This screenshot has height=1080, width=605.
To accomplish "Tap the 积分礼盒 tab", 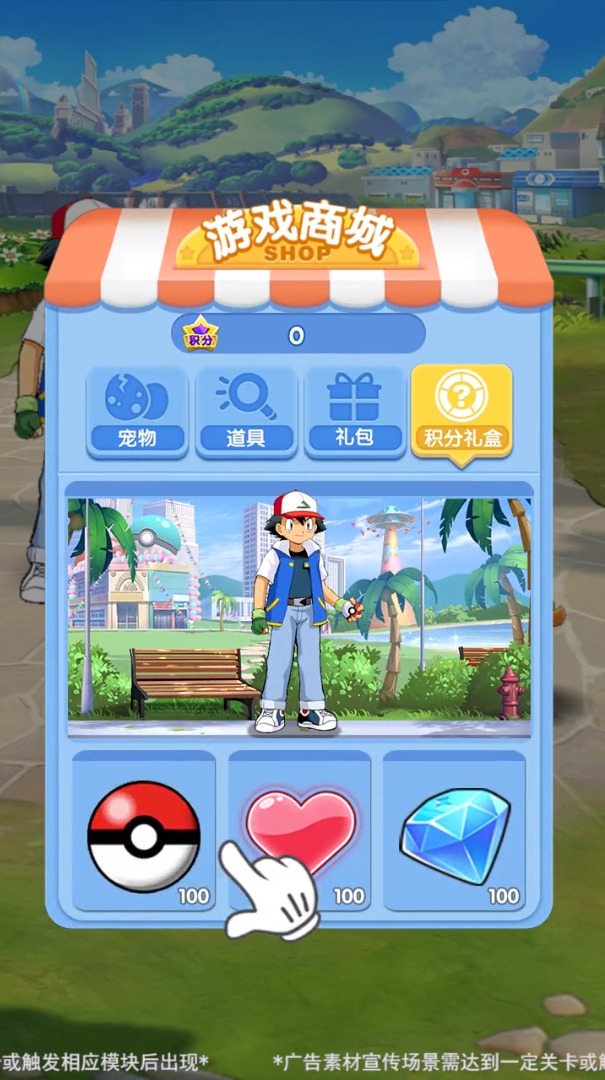I will click(461, 411).
